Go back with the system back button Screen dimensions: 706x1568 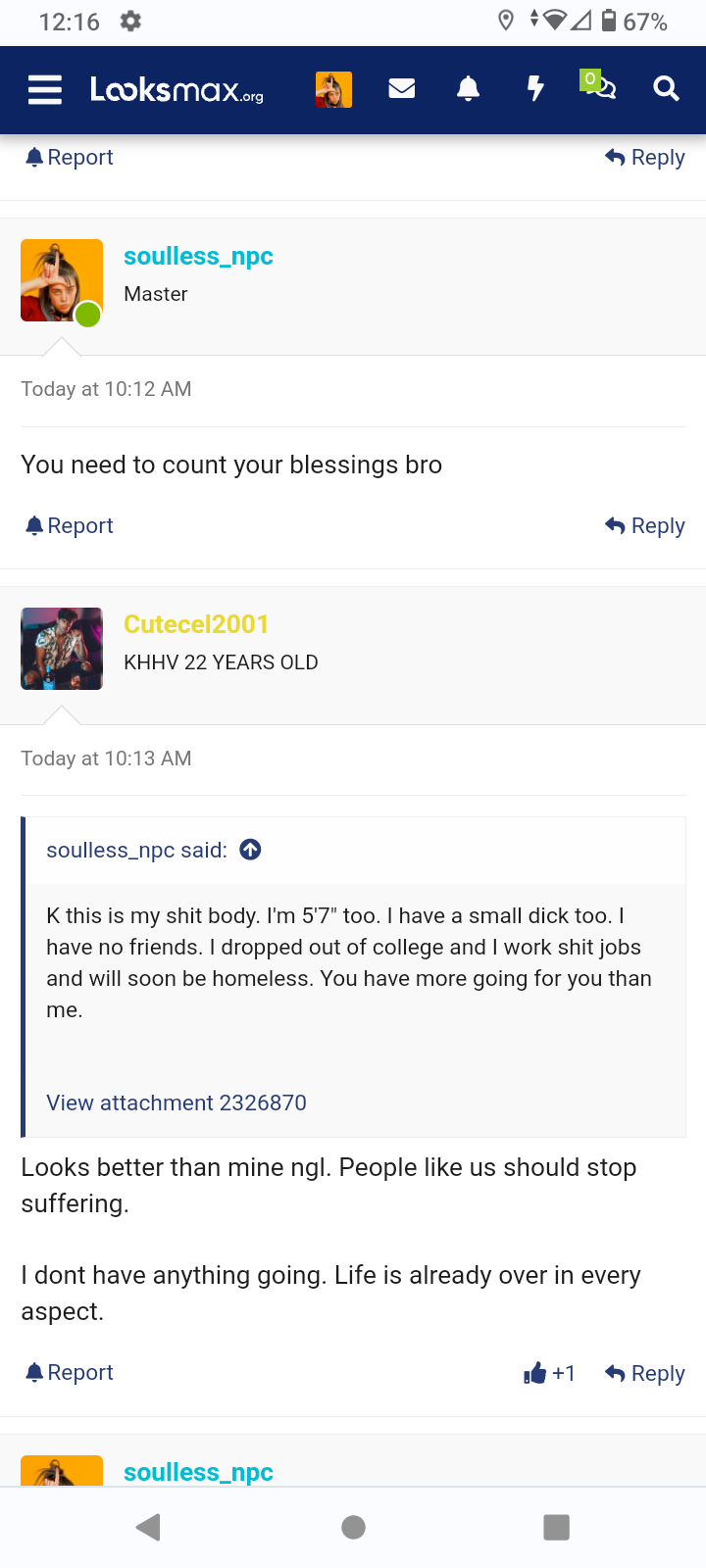coord(149,1527)
